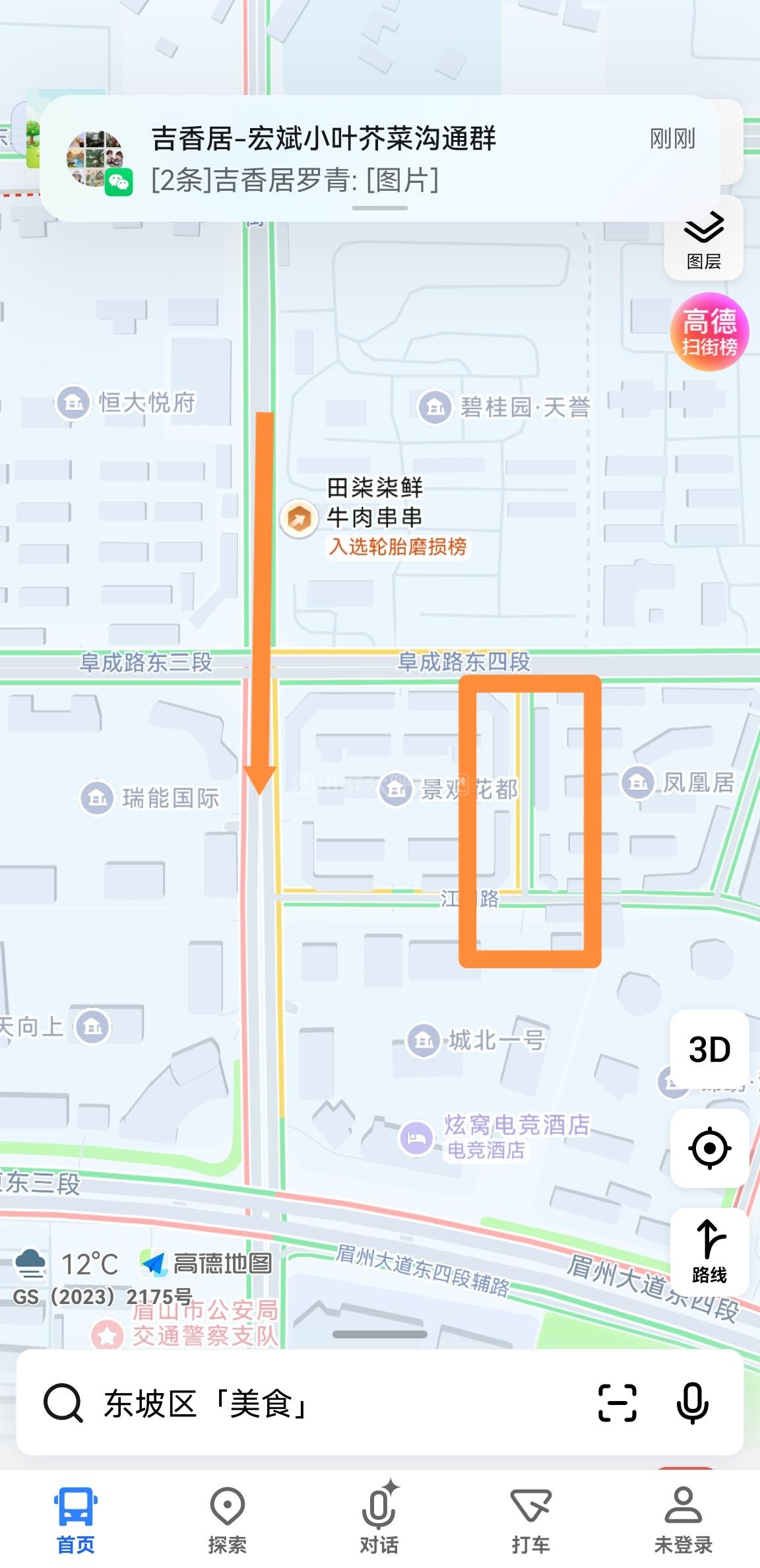
Task: Go to the 打车 tab
Action: click(x=531, y=1518)
